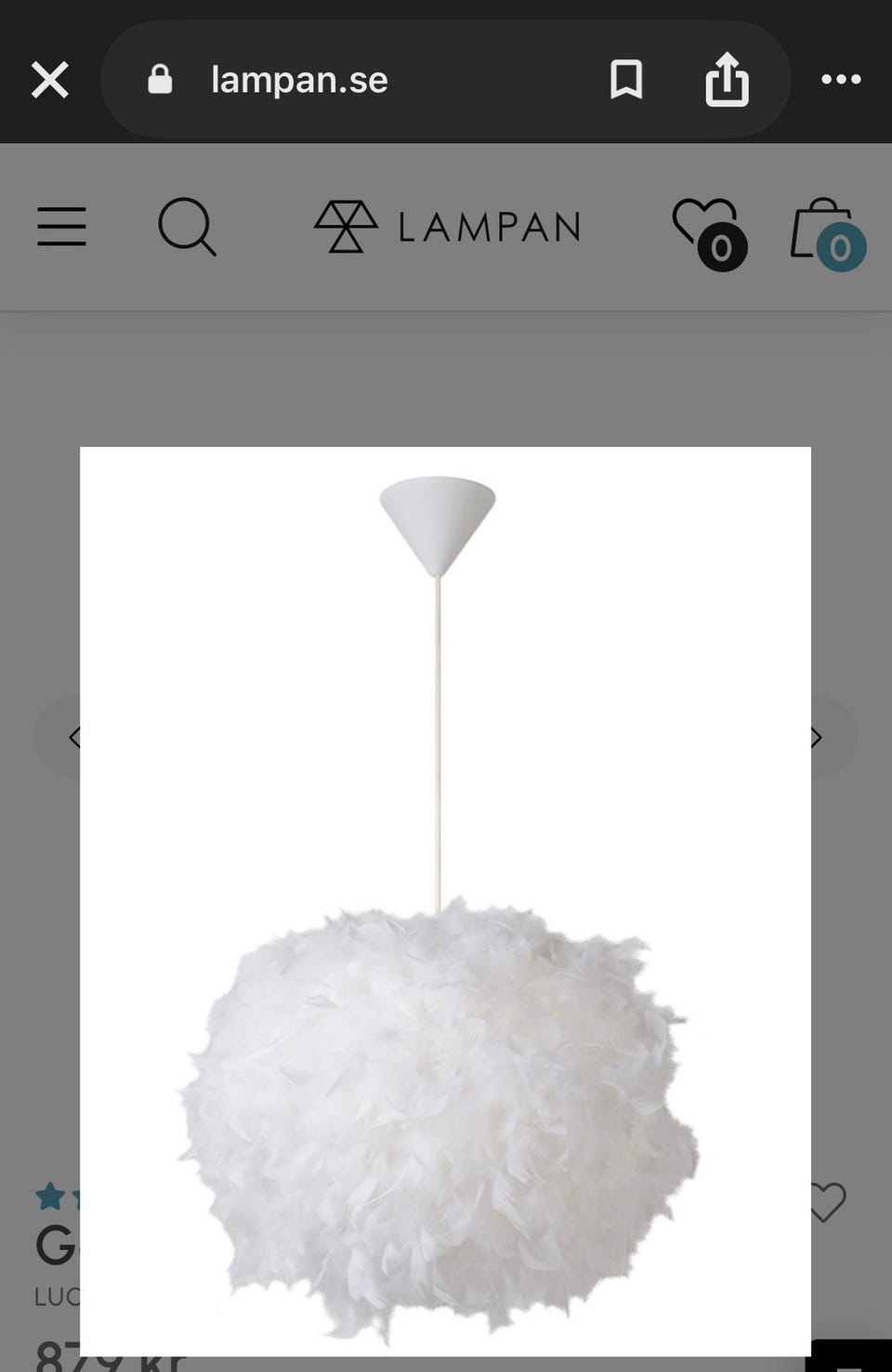Tap the lampan.se address bar
This screenshot has width=892, height=1372.
click(299, 80)
